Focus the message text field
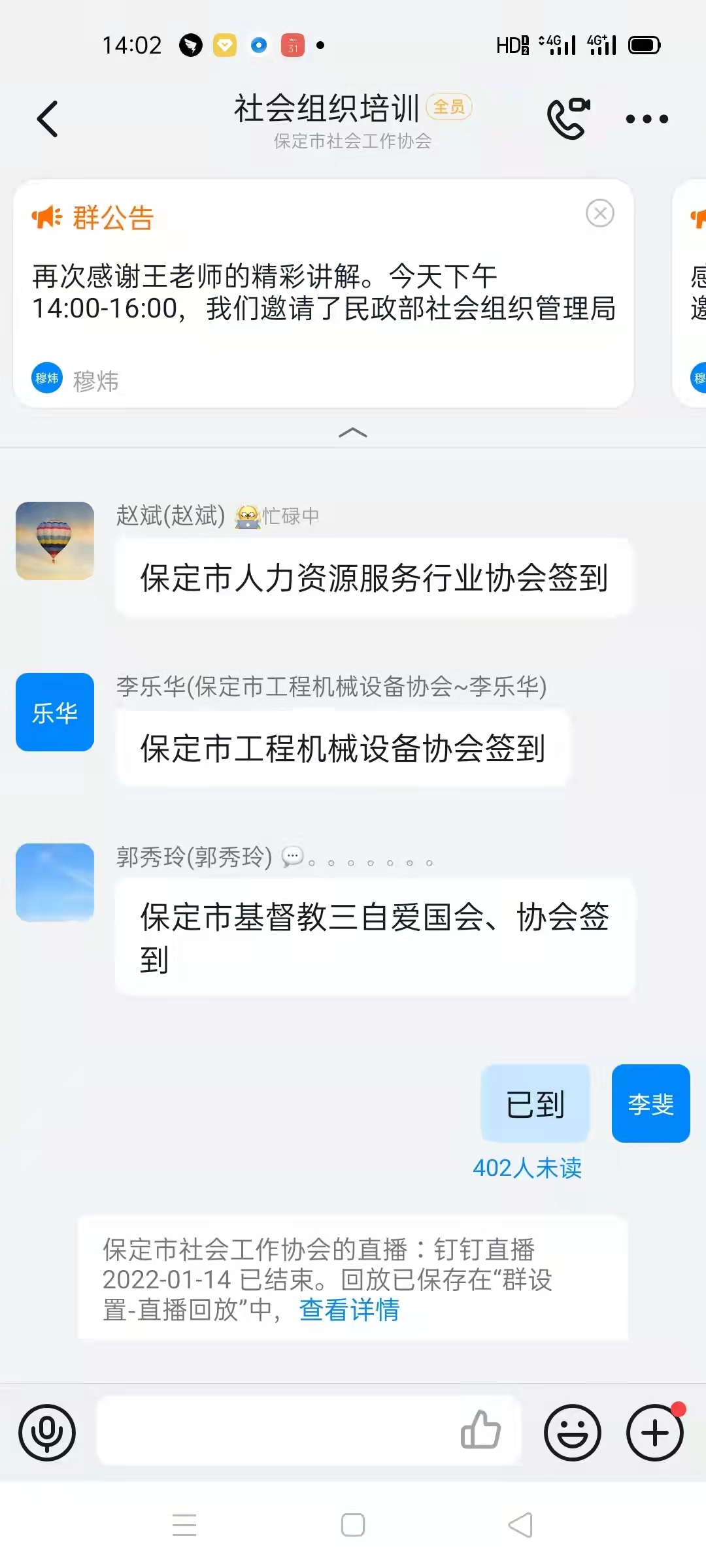The image size is (706, 1568). coord(275,1431)
